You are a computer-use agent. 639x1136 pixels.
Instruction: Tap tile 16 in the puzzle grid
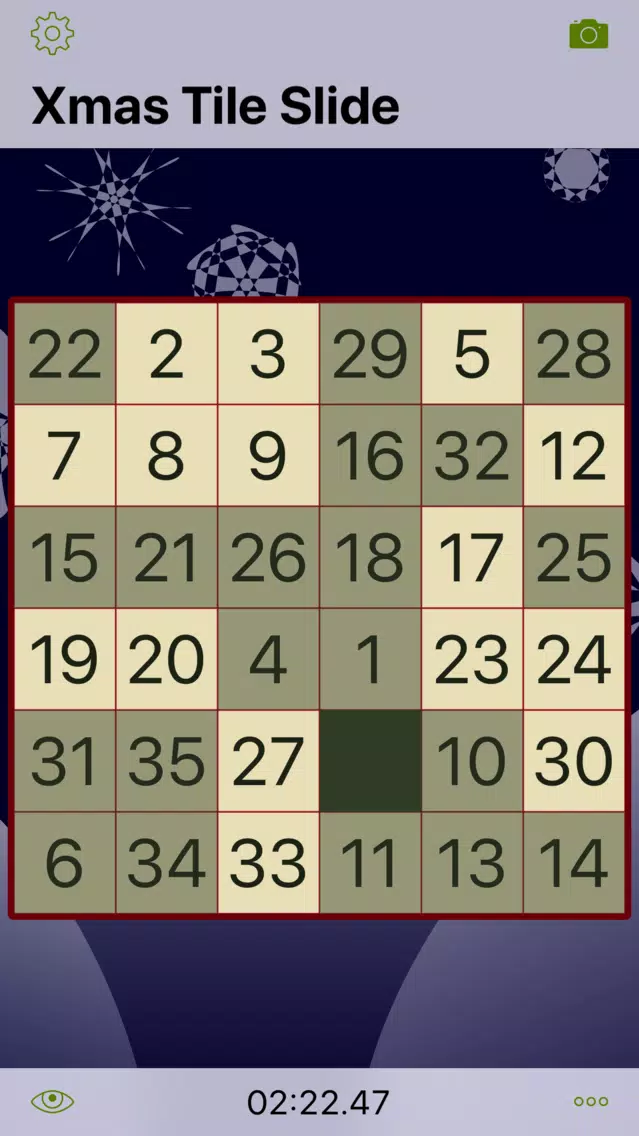click(370, 456)
